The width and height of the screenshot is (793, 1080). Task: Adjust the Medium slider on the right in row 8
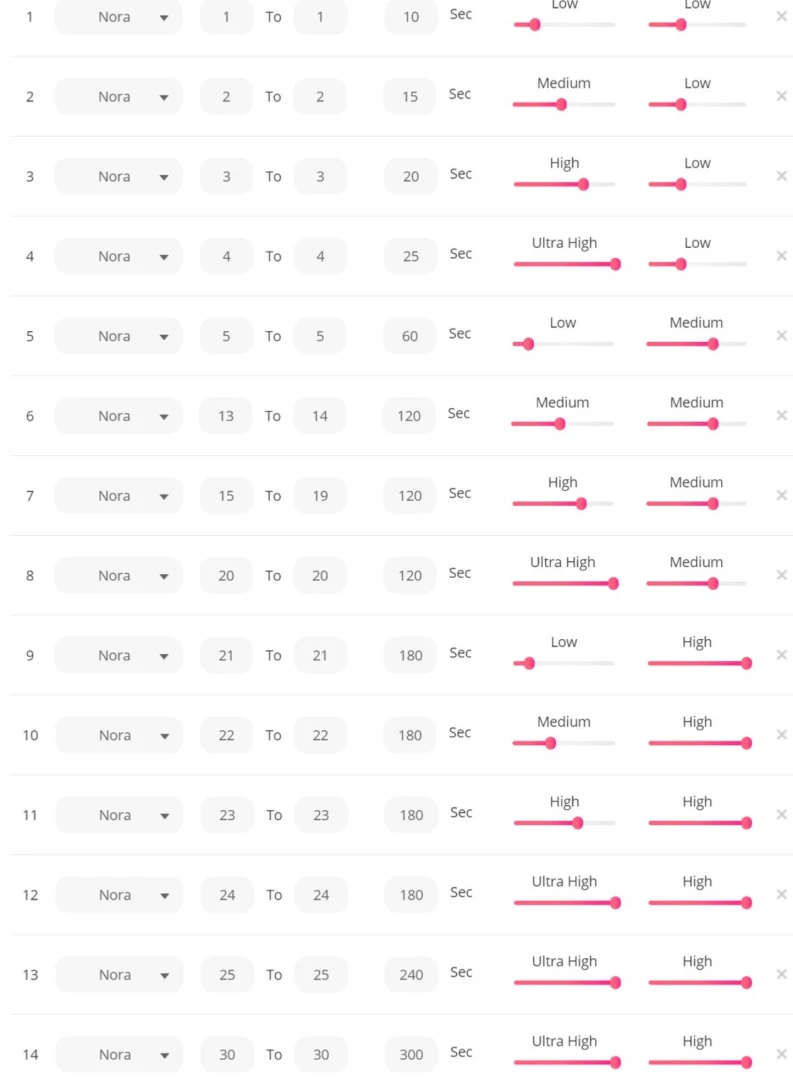point(712,583)
